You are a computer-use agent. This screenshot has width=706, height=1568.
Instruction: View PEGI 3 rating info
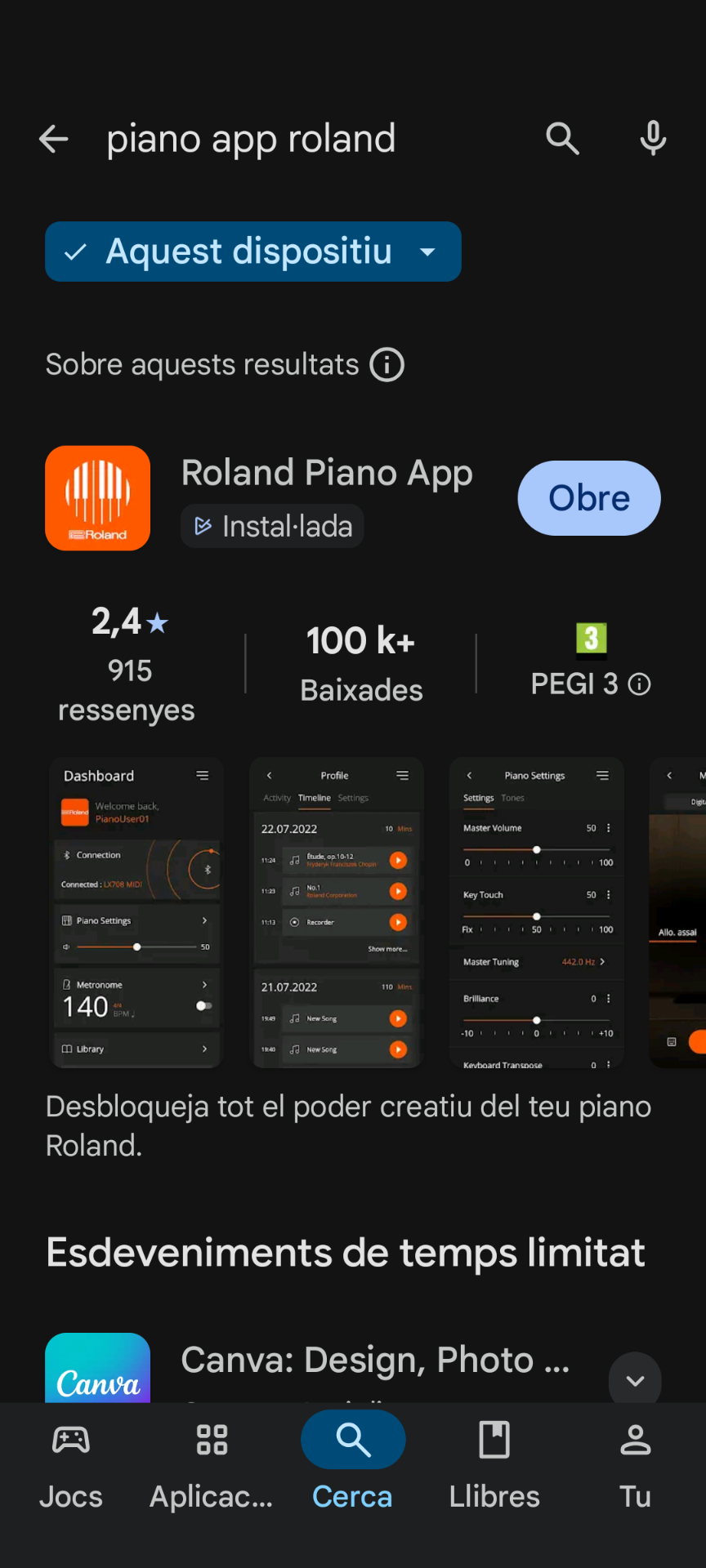(x=639, y=684)
